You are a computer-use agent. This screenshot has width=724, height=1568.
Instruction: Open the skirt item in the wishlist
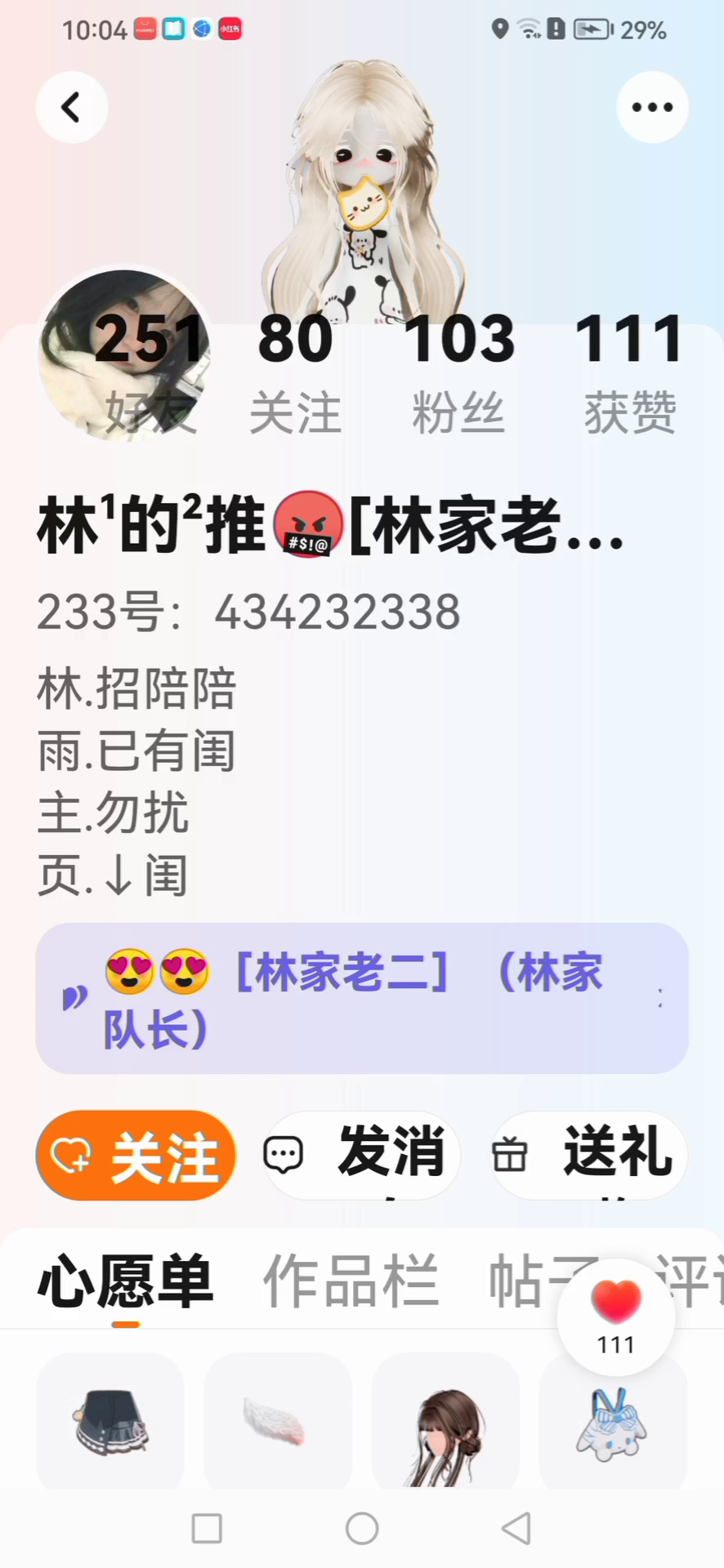tap(110, 1421)
